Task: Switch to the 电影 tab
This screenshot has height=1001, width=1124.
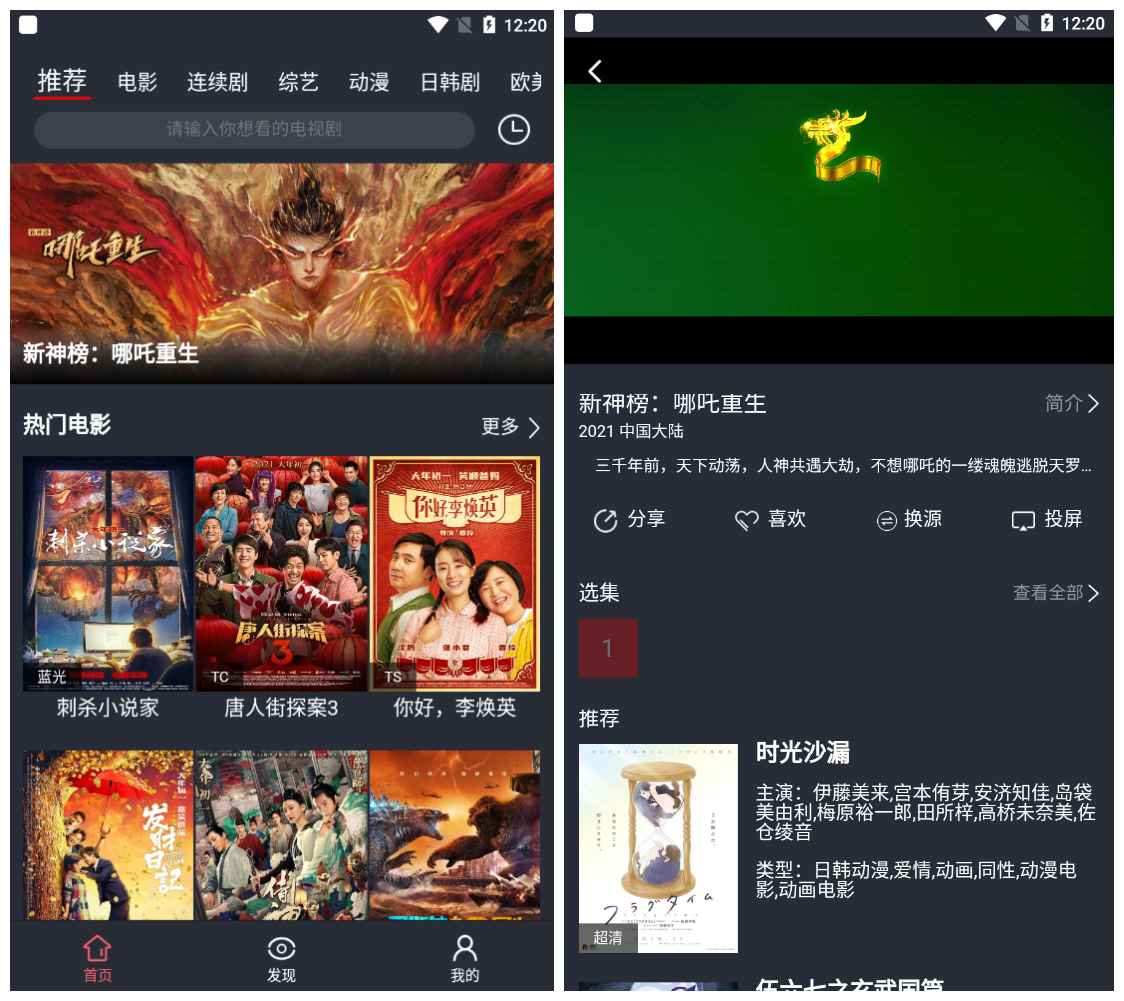Action: coord(137,82)
